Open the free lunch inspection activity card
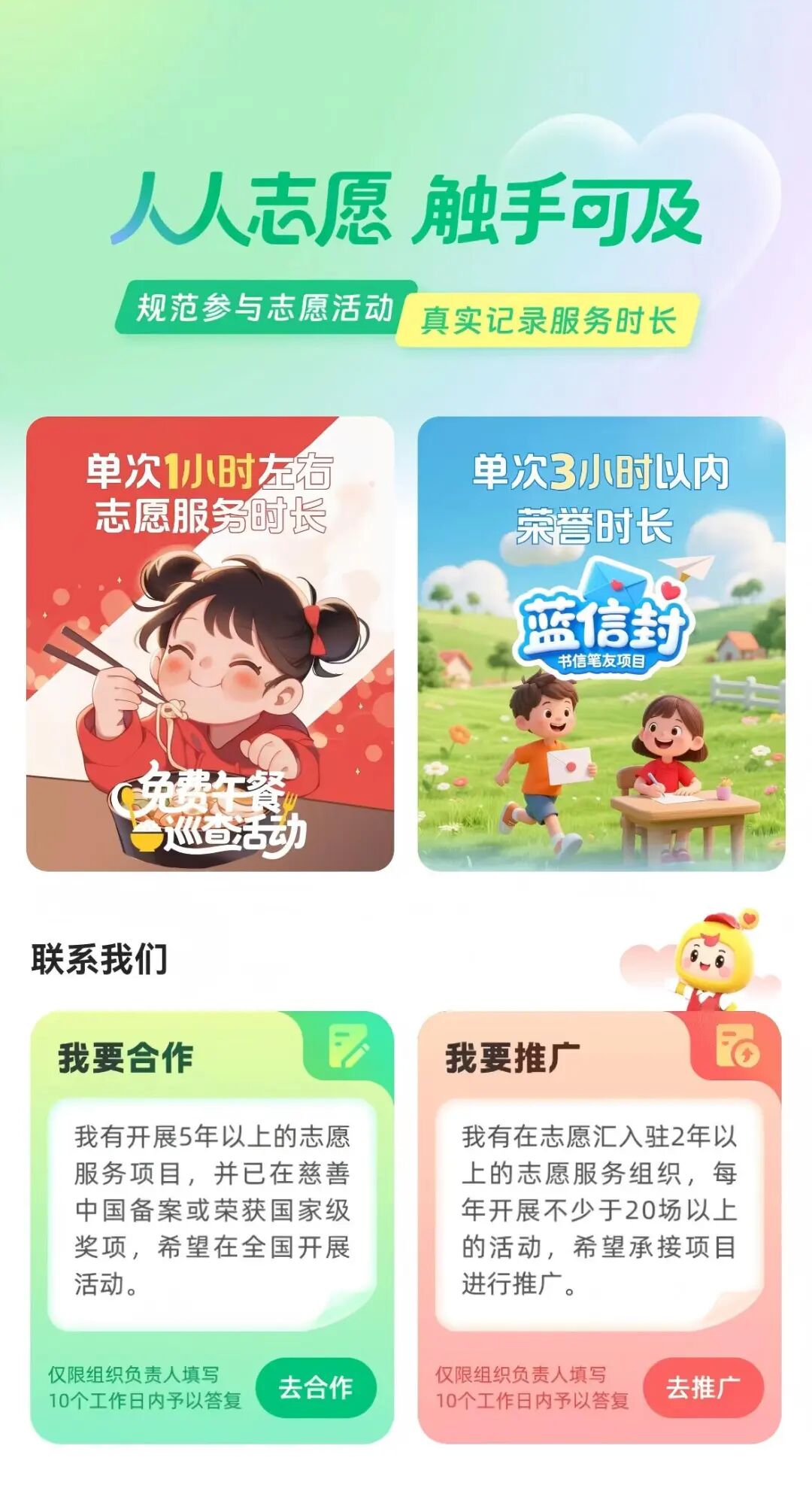Viewport: 812px width, 1485px height. coord(210,644)
